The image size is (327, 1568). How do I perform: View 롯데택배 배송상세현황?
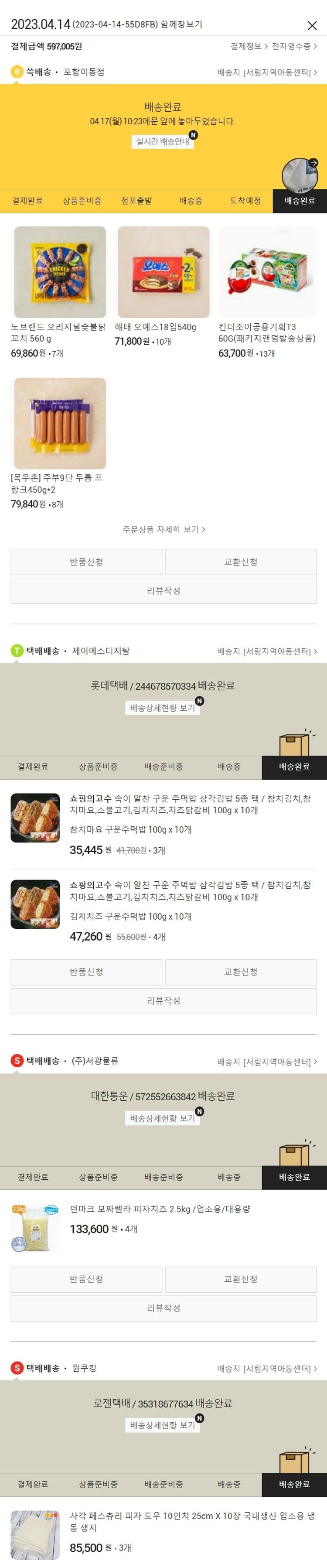tap(162, 708)
